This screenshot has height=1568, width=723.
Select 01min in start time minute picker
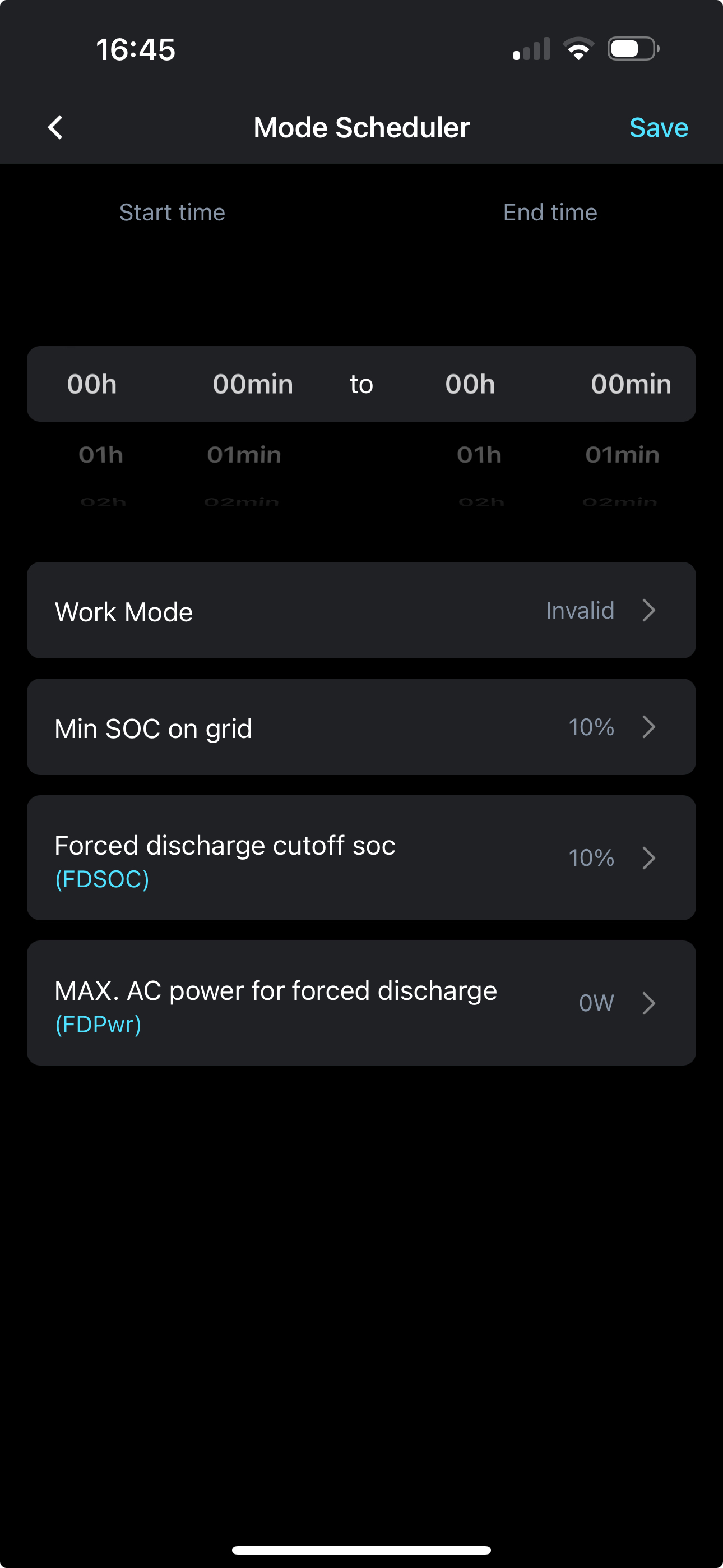click(244, 455)
